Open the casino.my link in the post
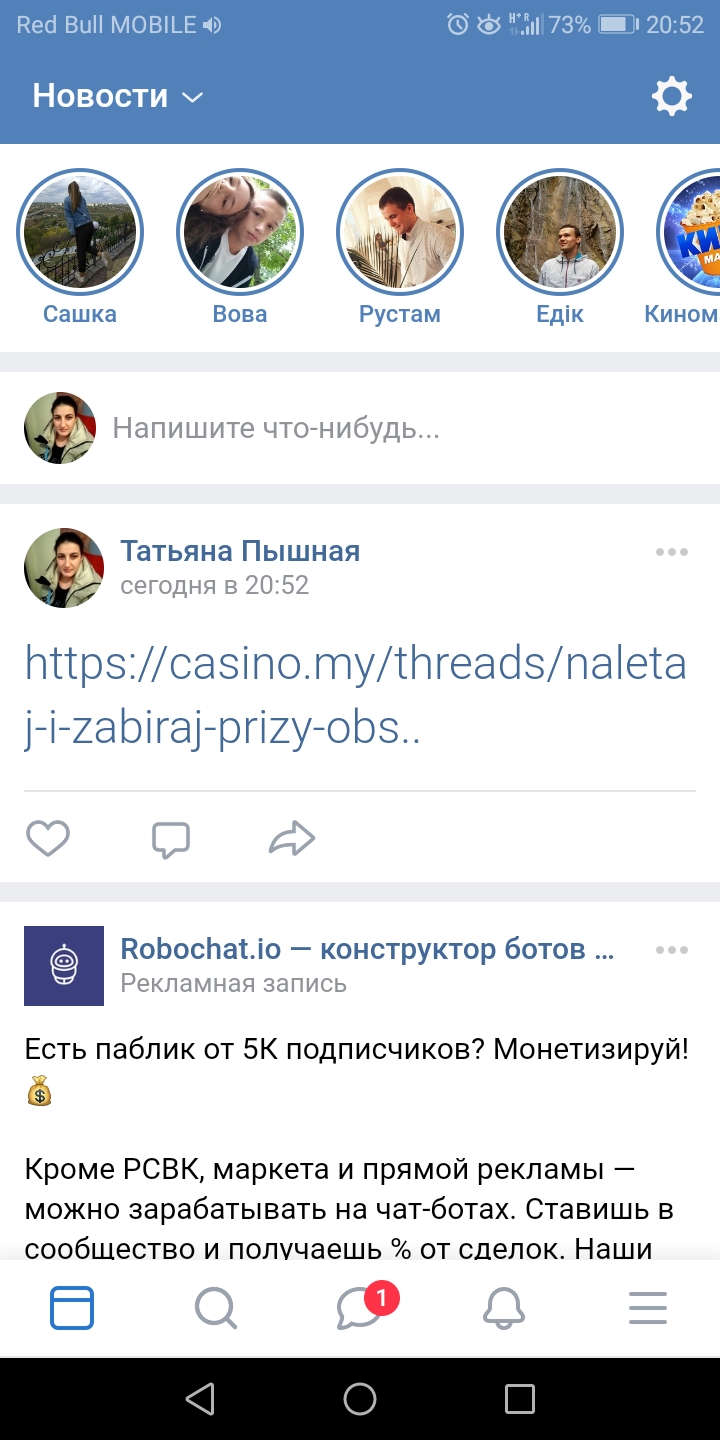Screen dimensions: 720x1440 point(355,697)
